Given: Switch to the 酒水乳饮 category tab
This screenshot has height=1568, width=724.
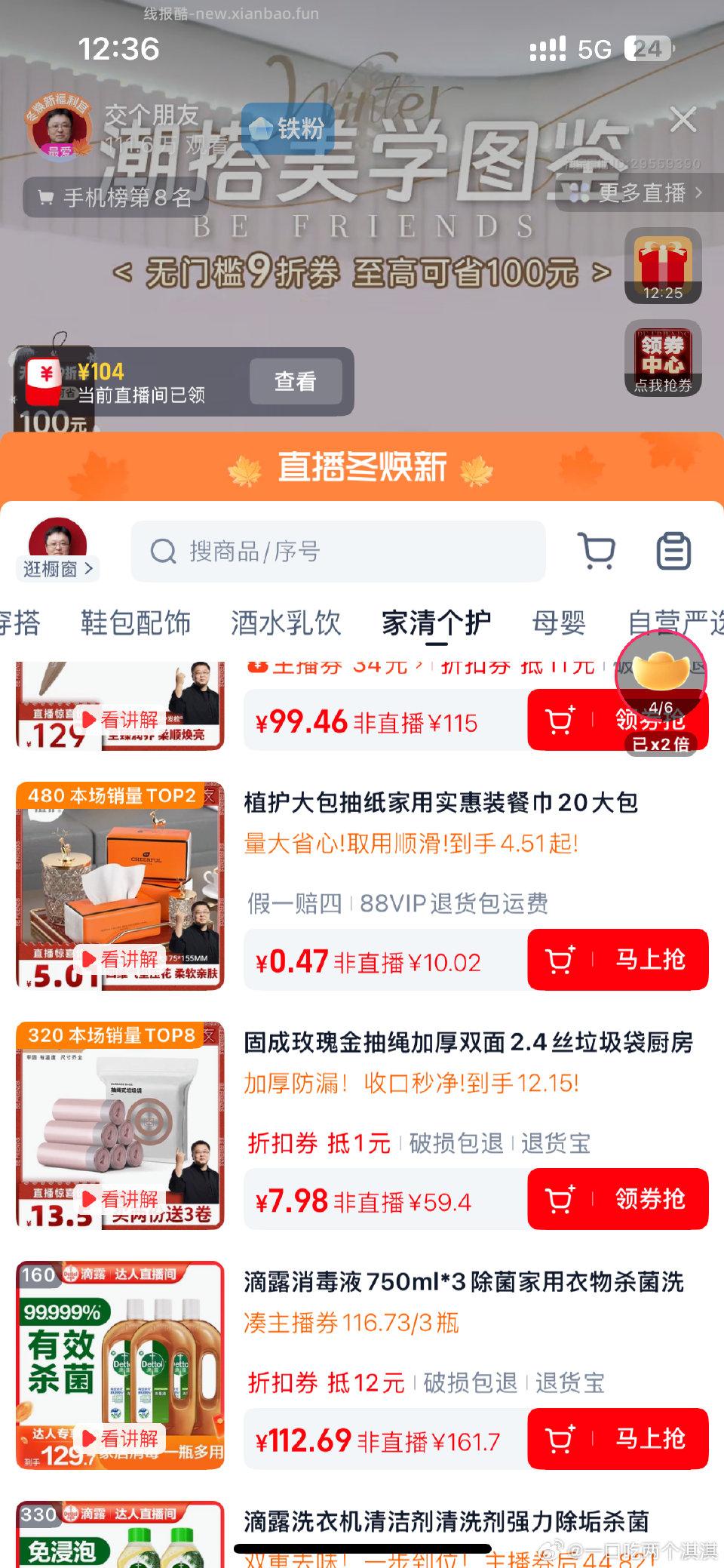Looking at the screenshot, I should pos(287,621).
